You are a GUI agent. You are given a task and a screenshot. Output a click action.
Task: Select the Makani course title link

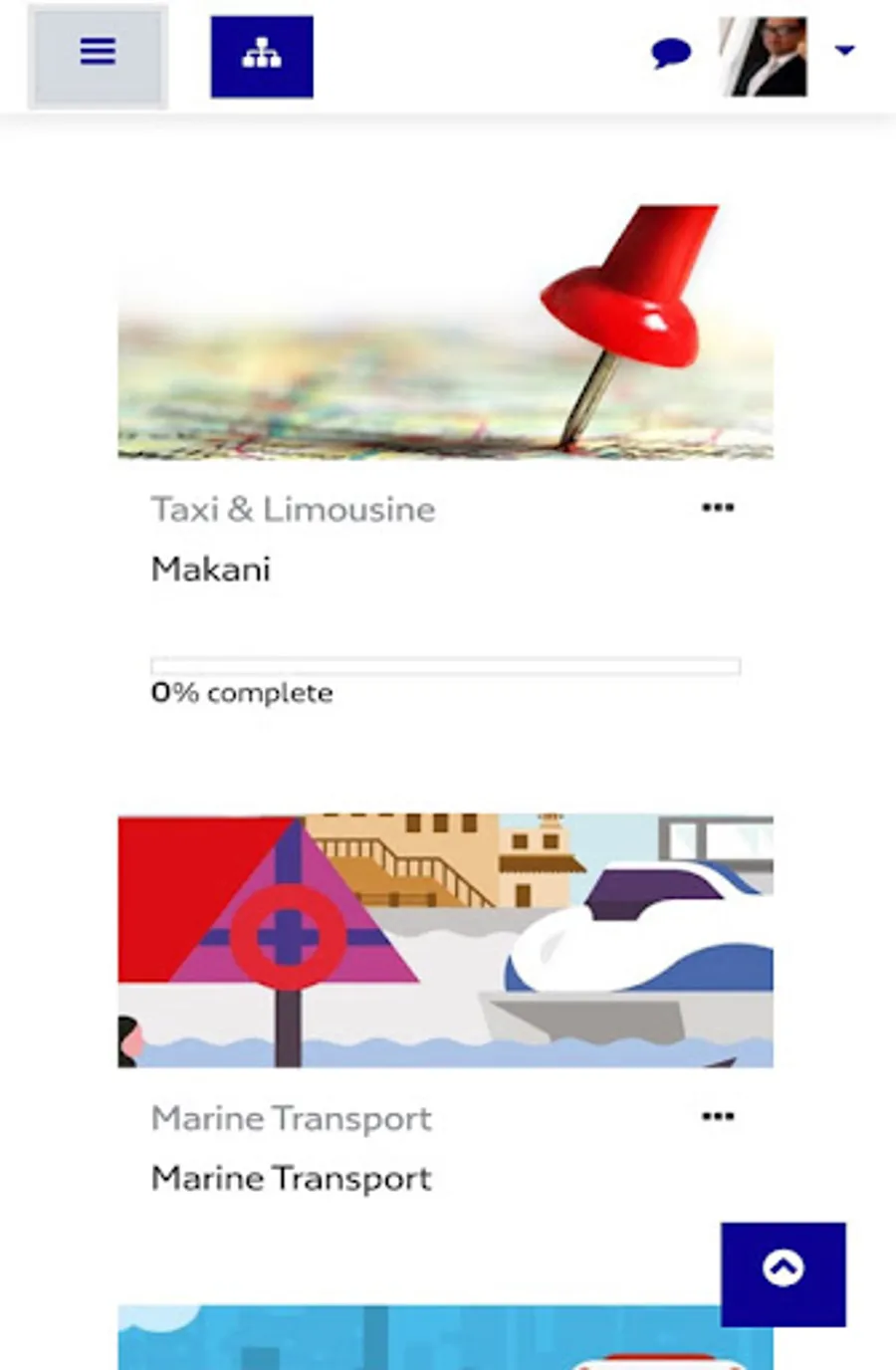[x=210, y=570]
